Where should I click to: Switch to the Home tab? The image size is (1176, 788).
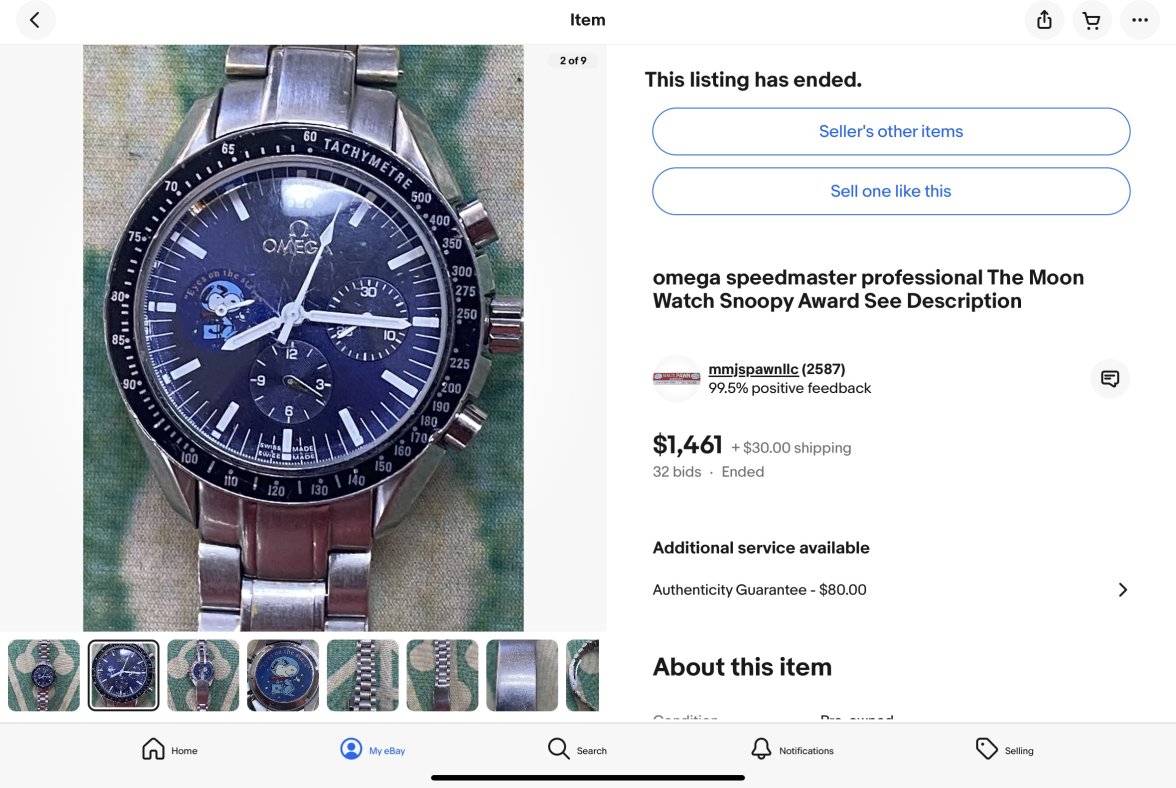pos(170,750)
